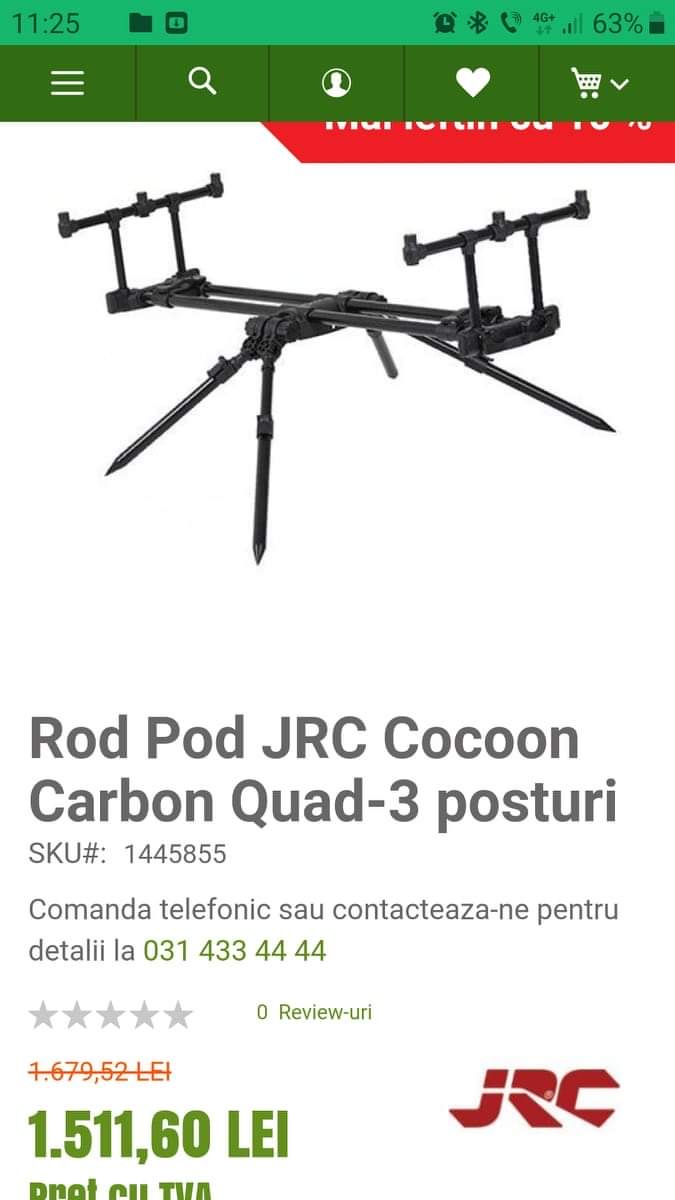Expand the shopping cart dropdown
Screen dimensions: 675x1200
click(x=600, y=83)
